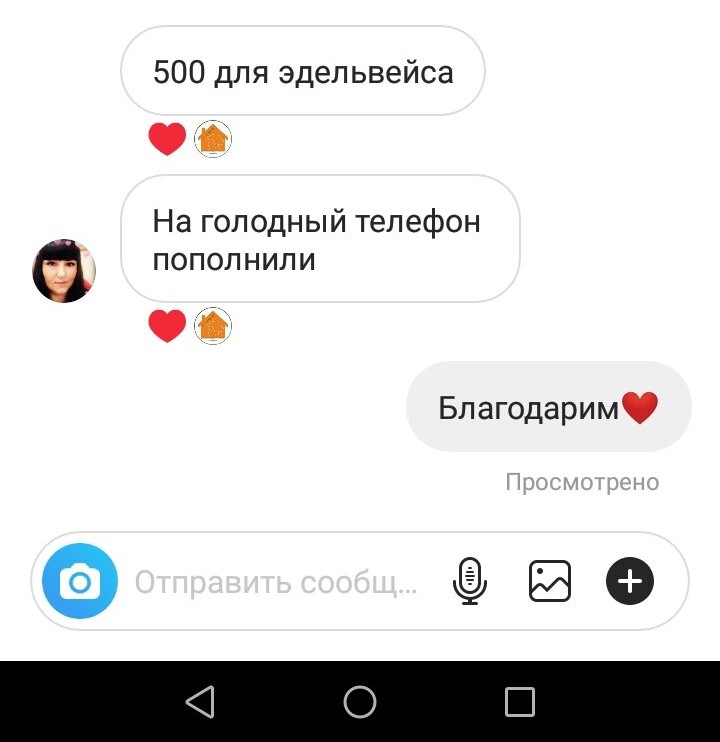Open the sender's profile picture
Image resolution: width=720 pixels, height=742 pixels.
[64, 271]
